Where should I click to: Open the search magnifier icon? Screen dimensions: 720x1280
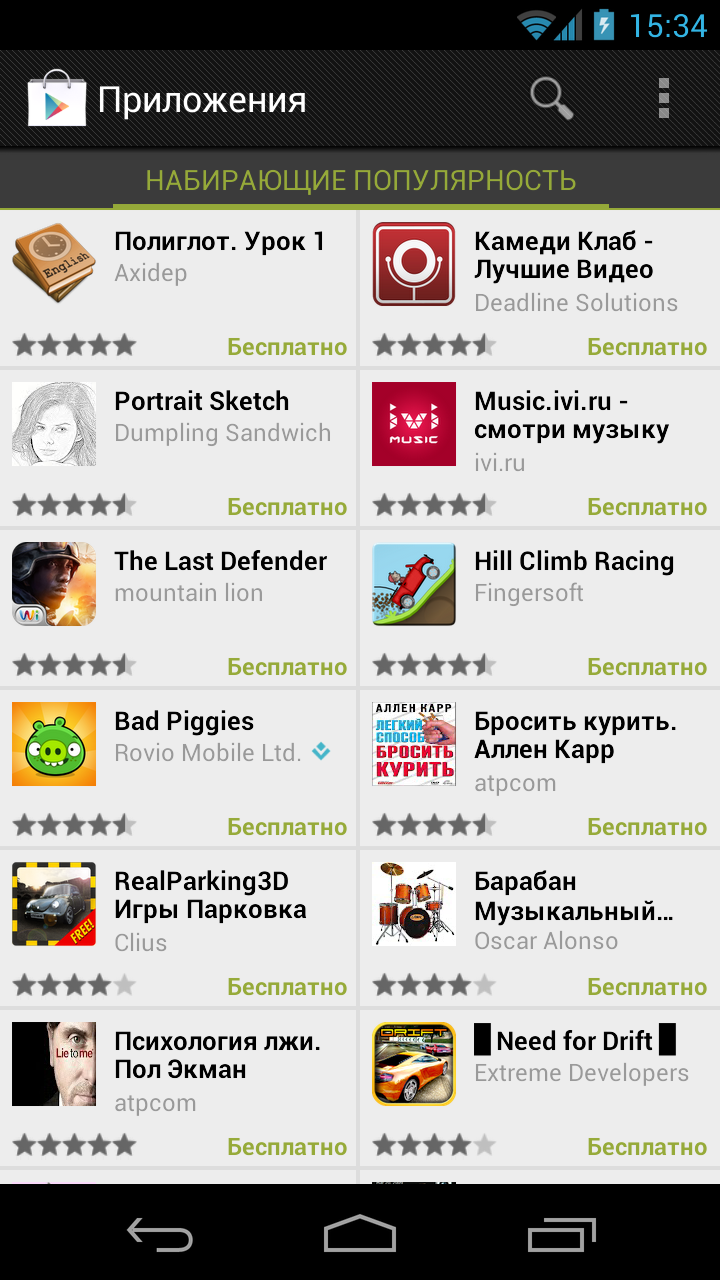click(x=551, y=99)
